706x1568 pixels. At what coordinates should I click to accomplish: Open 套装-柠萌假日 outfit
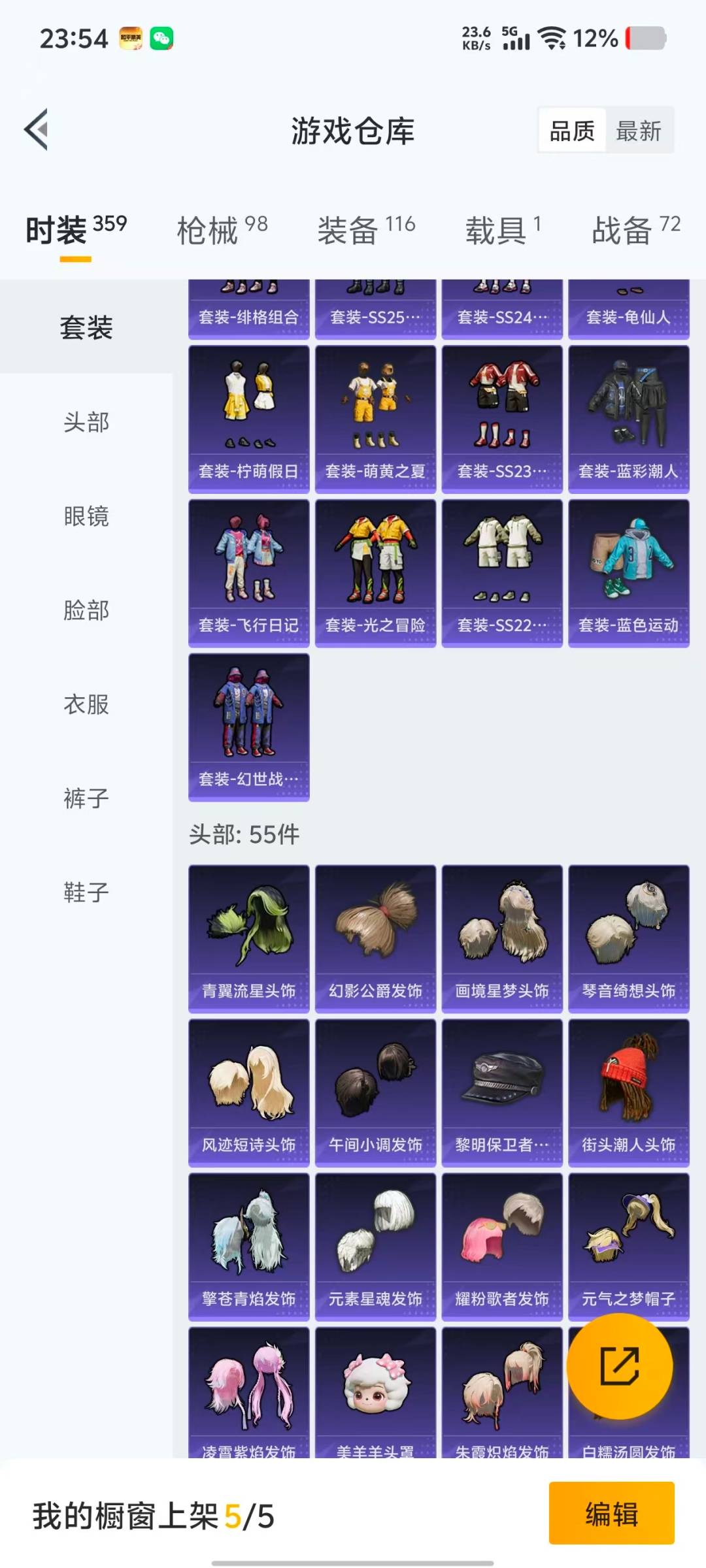click(248, 419)
